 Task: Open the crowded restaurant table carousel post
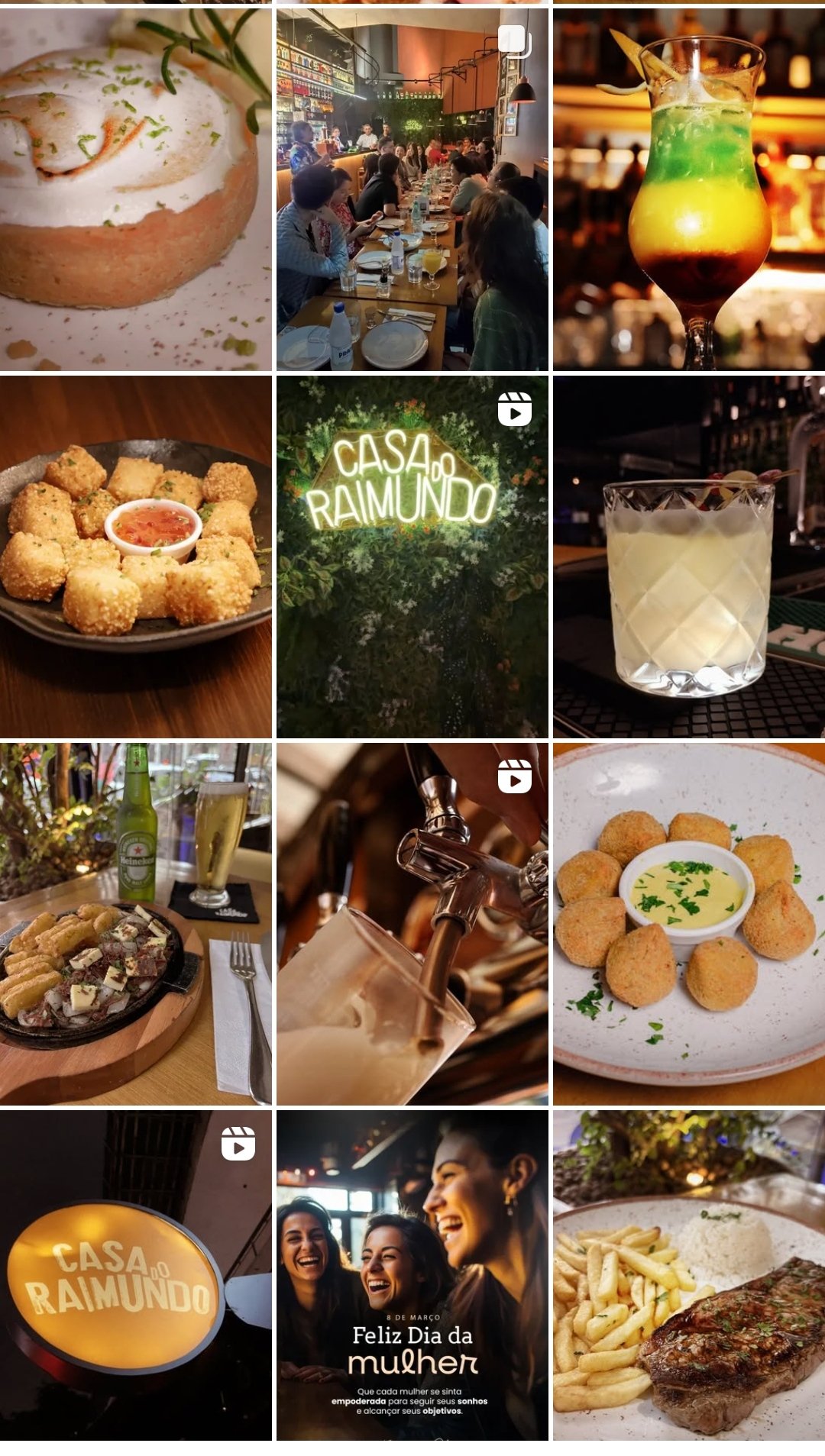412,189
